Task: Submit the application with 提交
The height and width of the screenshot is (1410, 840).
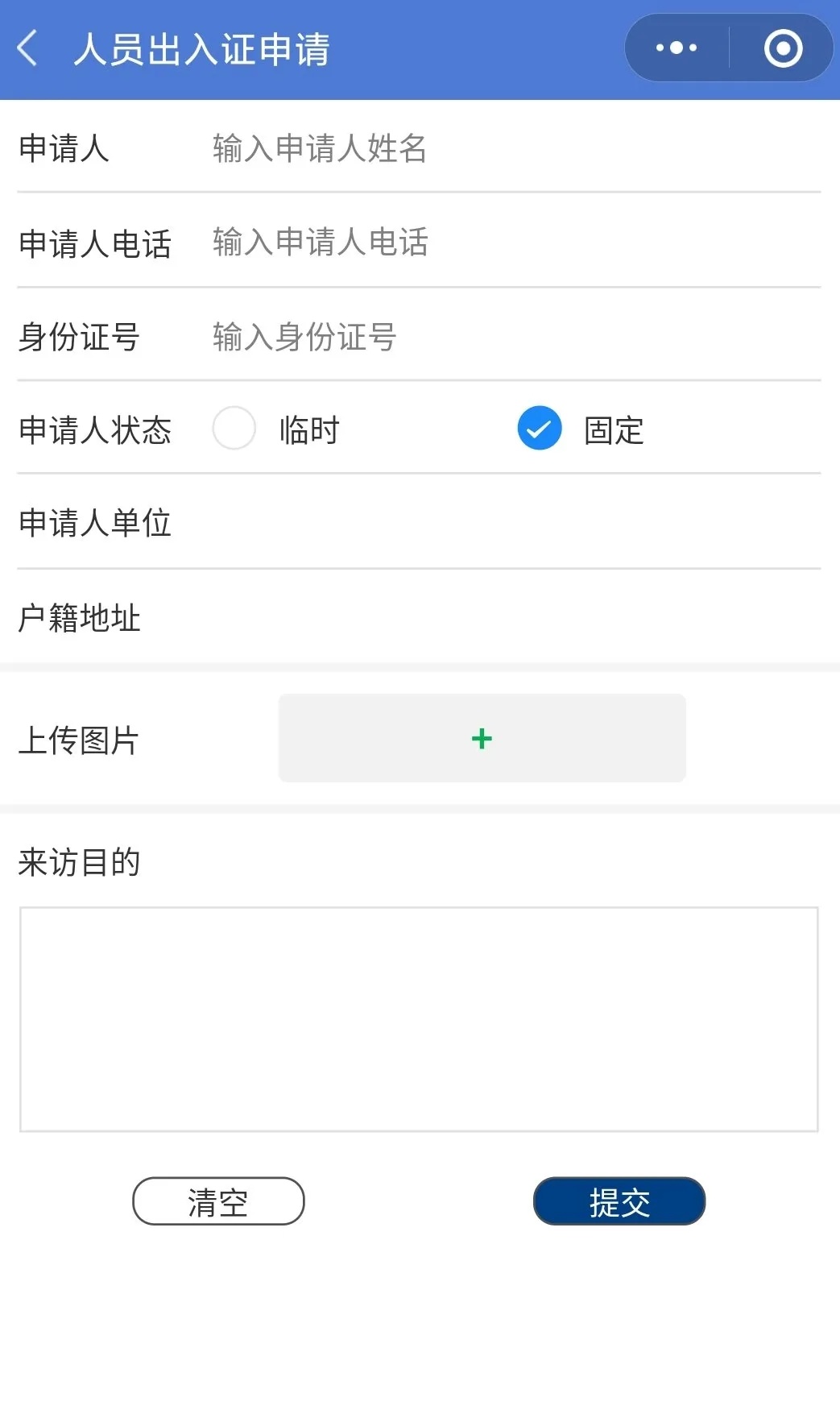Action: [x=619, y=1201]
